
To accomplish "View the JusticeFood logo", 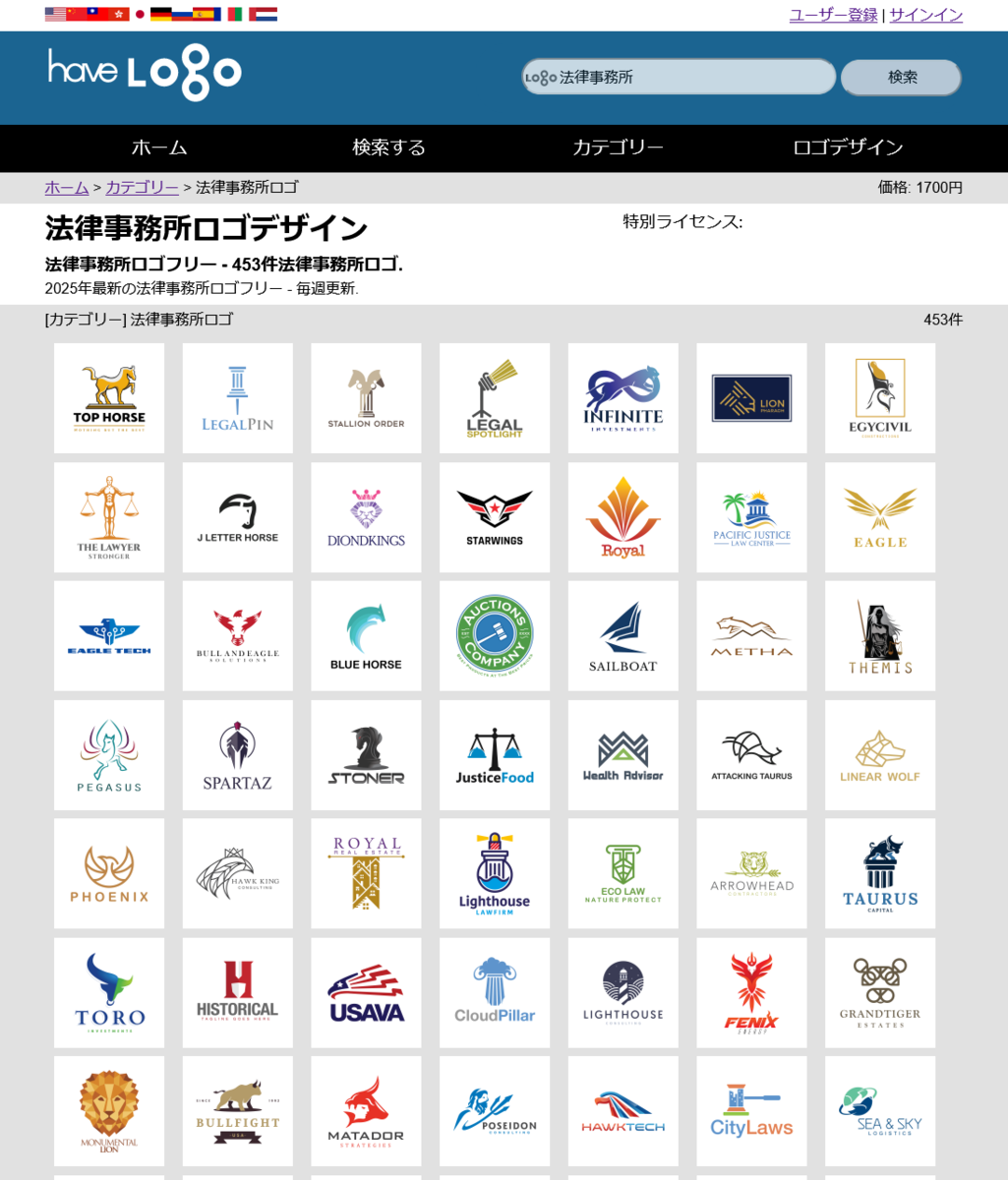I will coord(495,755).
